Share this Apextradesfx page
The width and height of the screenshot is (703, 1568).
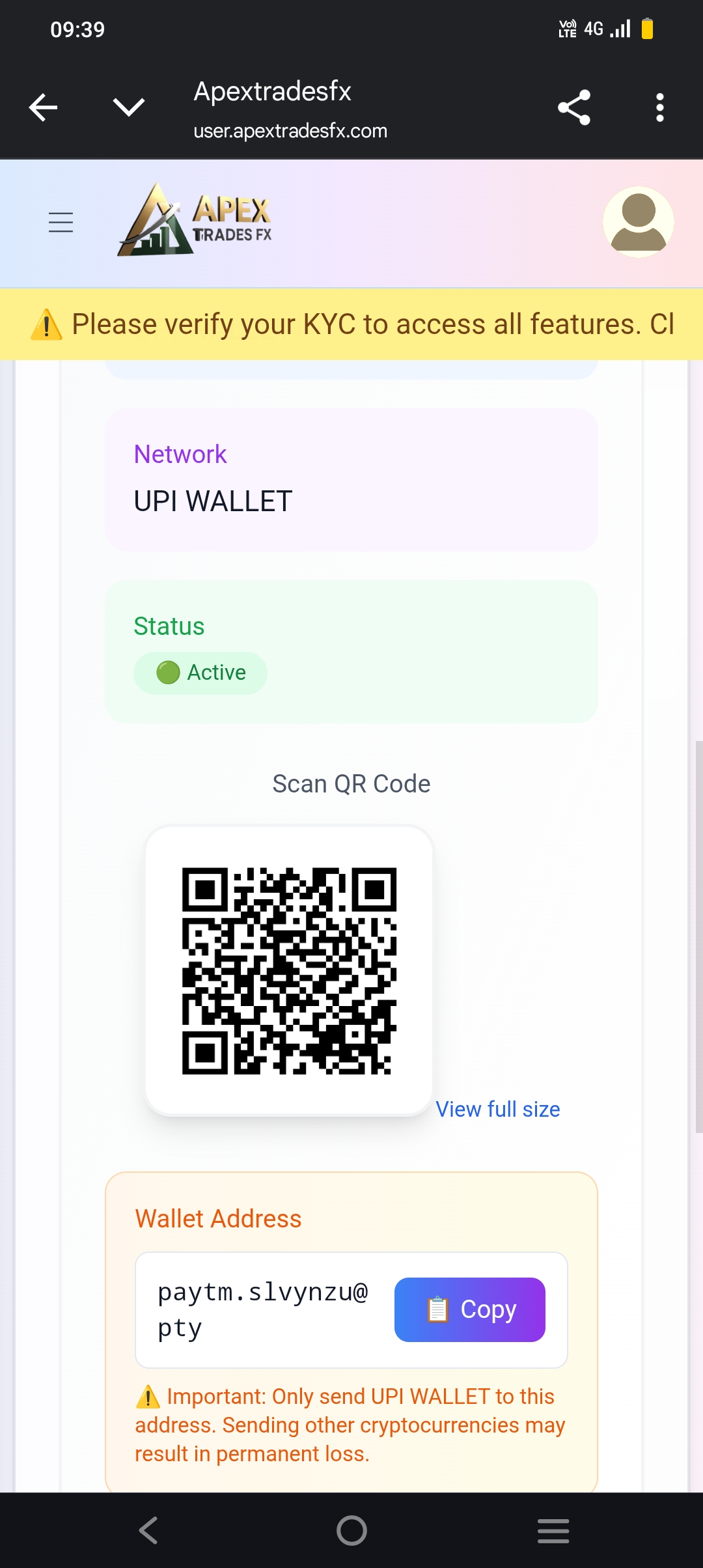click(573, 107)
